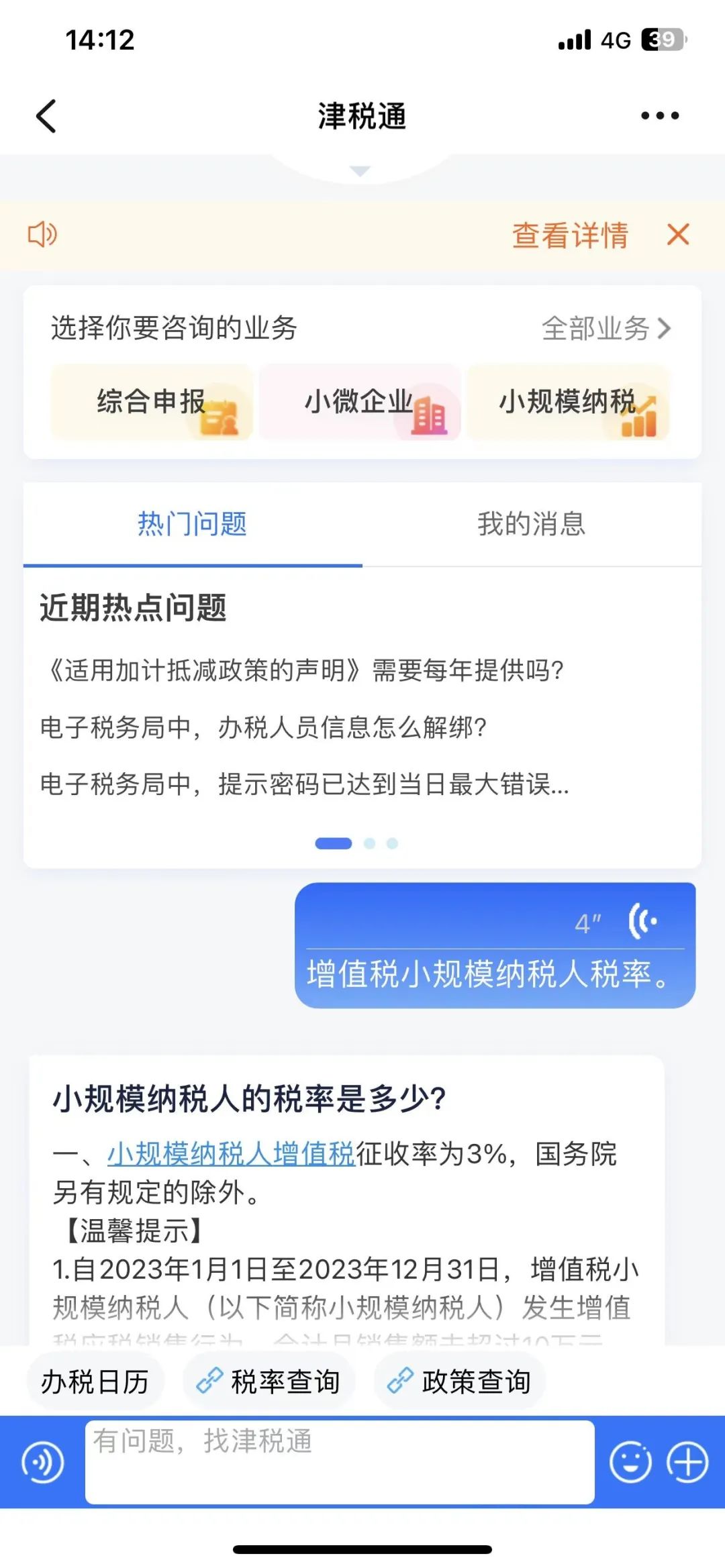This screenshot has width=725, height=1568.
Task: Choose the 小微企业 business card
Action: [360, 403]
